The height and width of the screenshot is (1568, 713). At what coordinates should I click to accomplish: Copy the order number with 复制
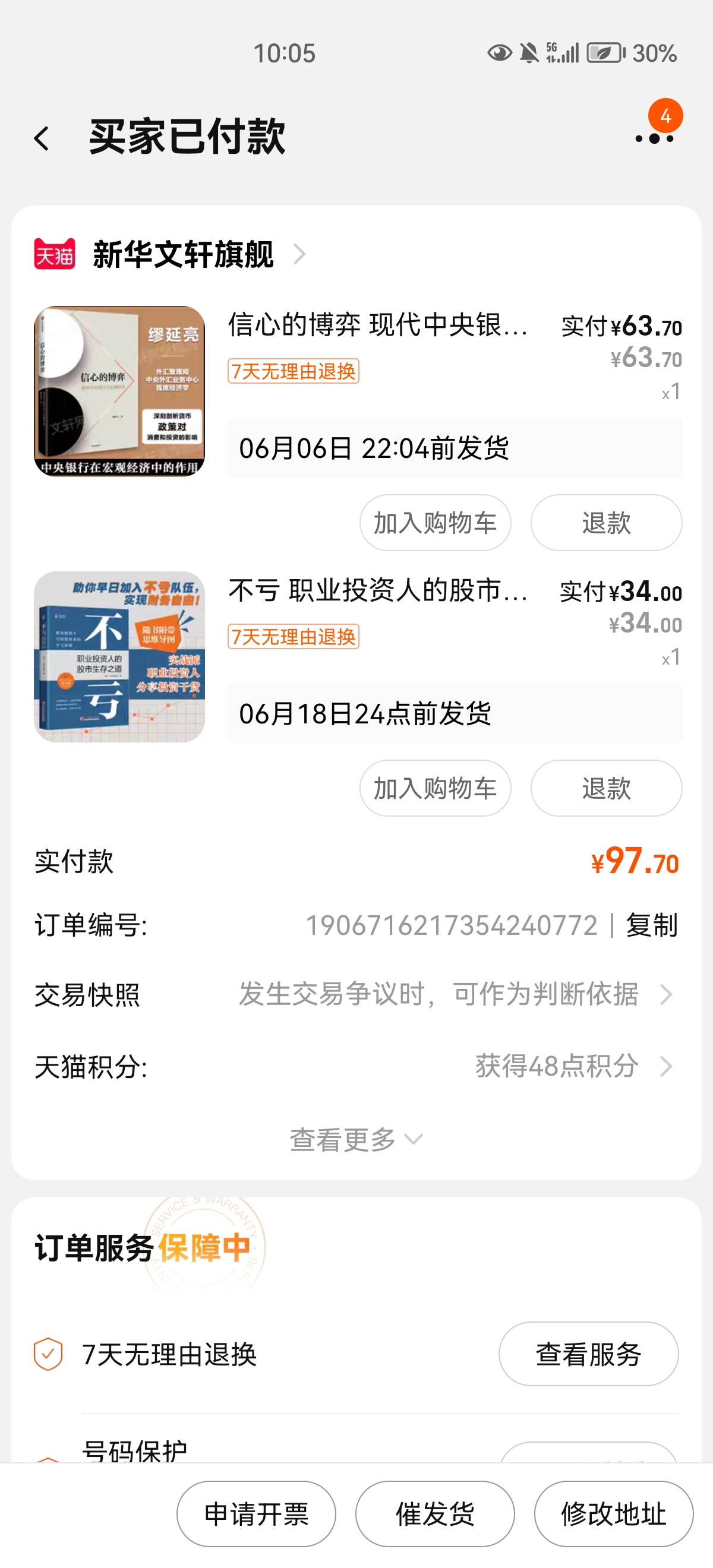pos(651,925)
